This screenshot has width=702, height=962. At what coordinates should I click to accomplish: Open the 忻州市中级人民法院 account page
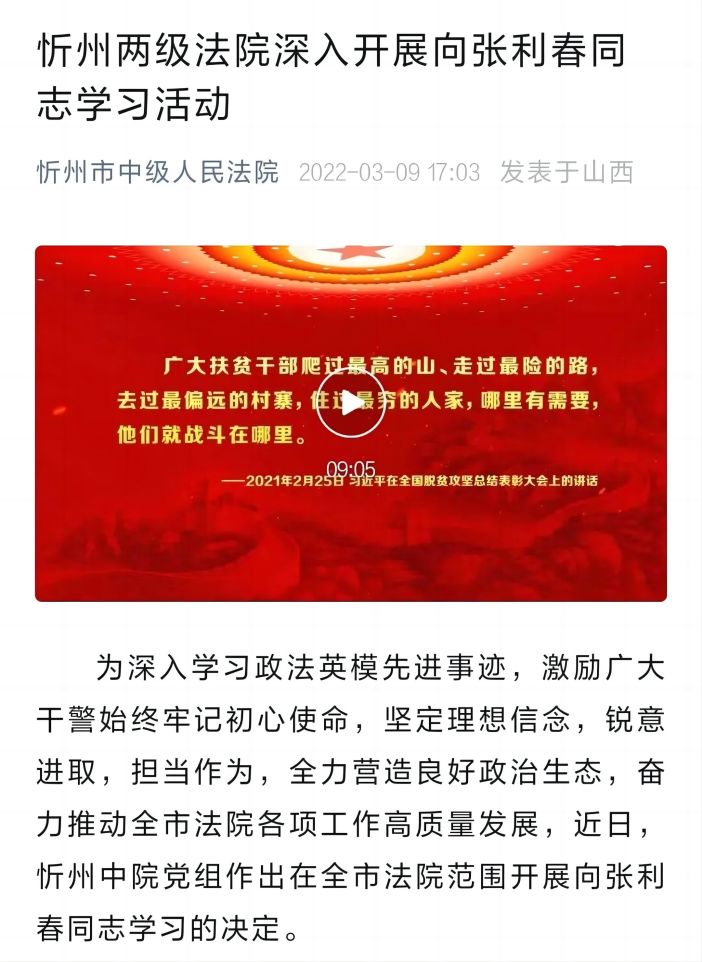pos(158,172)
